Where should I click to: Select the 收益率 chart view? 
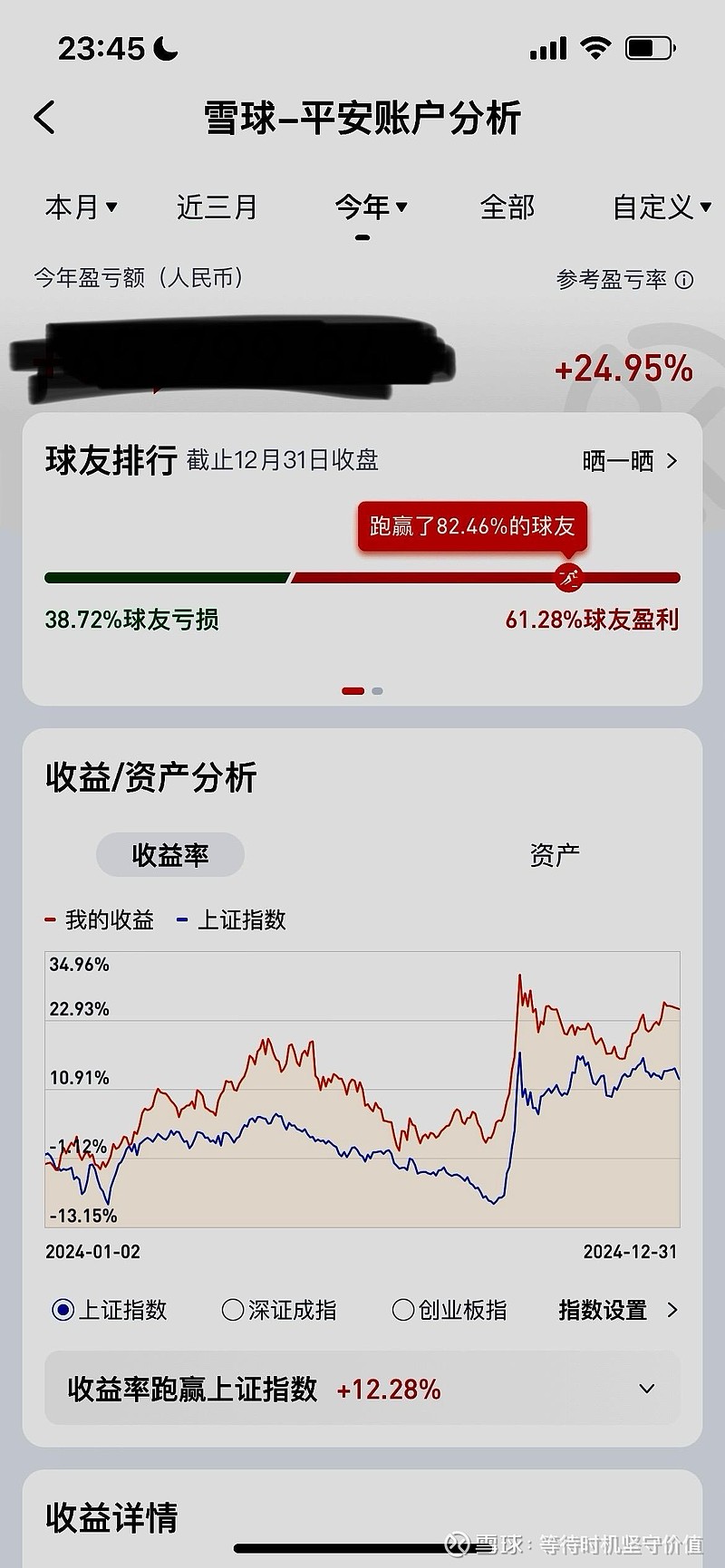(x=170, y=854)
